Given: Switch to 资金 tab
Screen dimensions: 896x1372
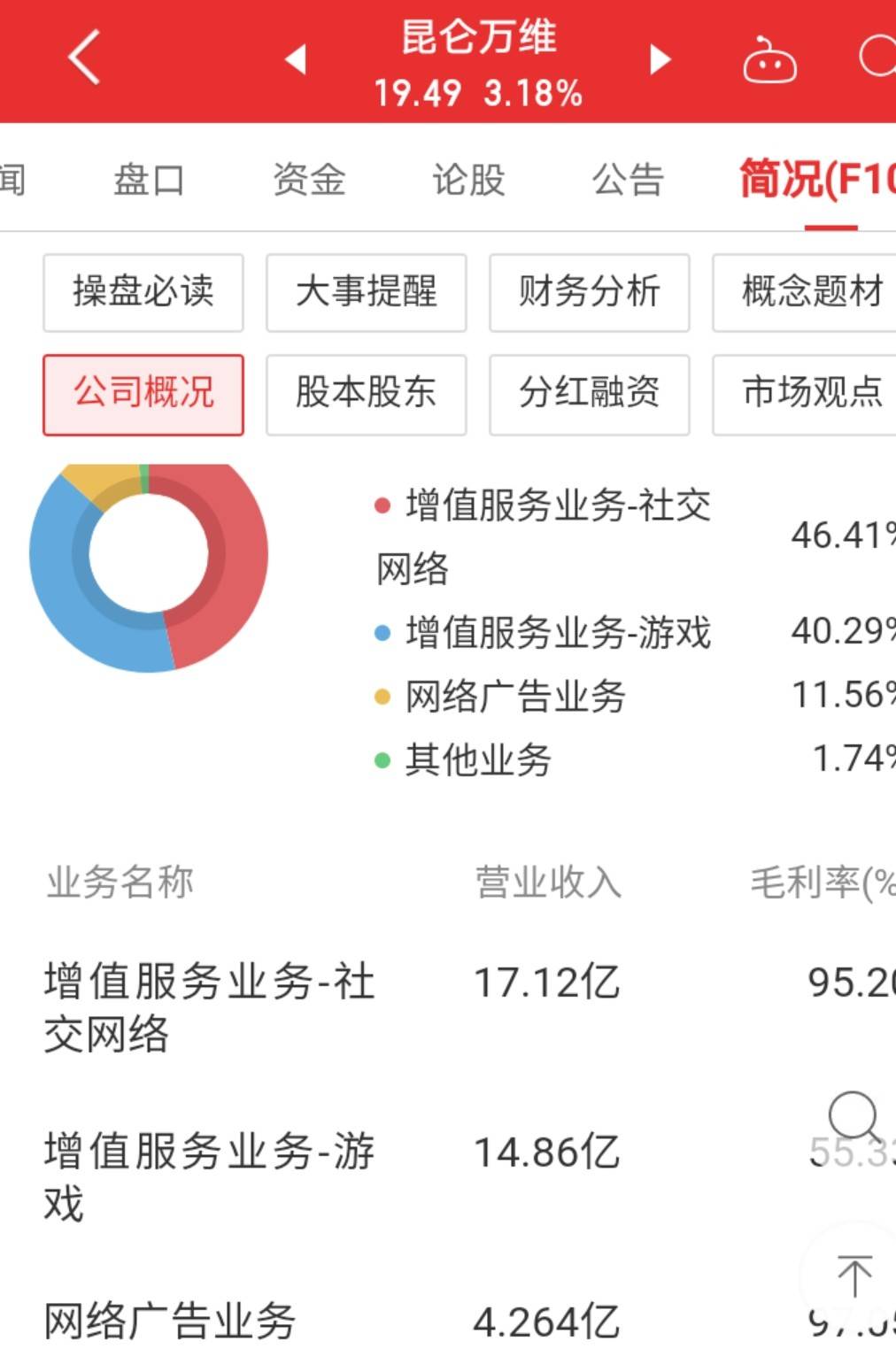Looking at the screenshot, I should (x=308, y=180).
